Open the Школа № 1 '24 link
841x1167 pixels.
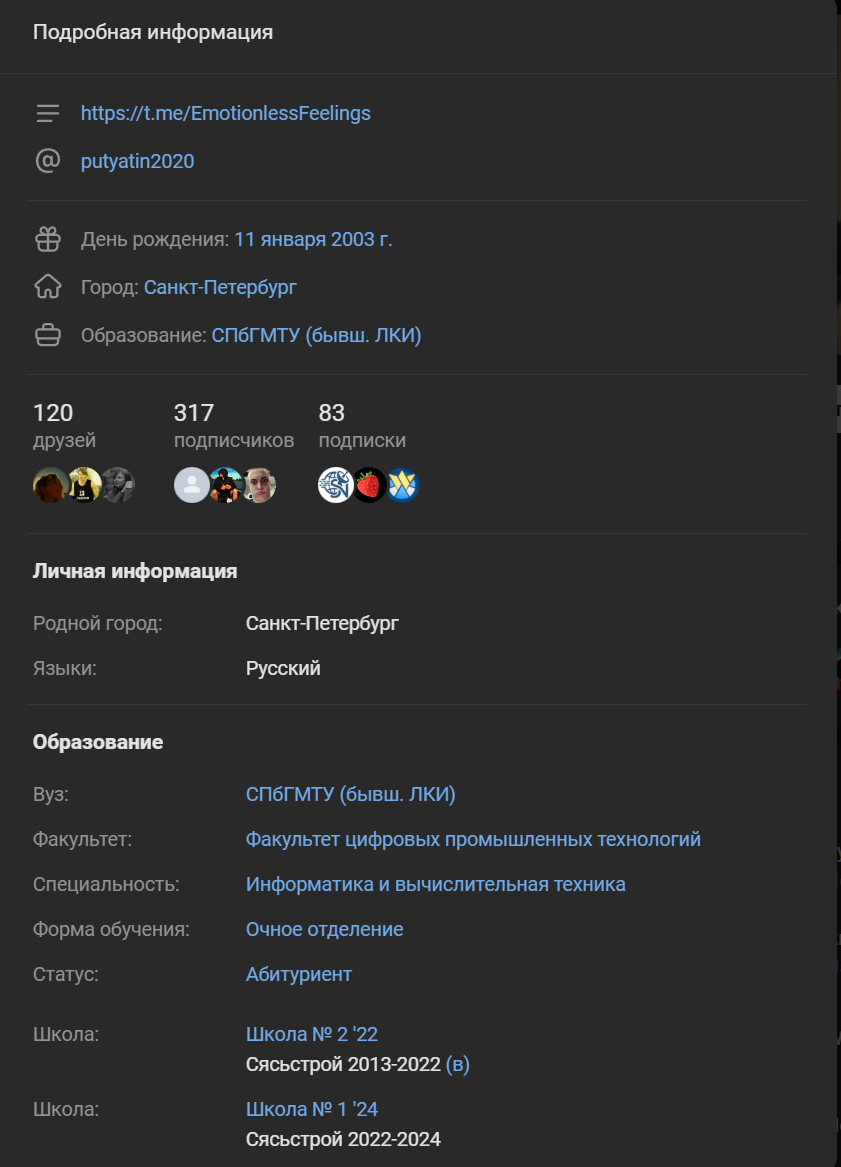[311, 1109]
